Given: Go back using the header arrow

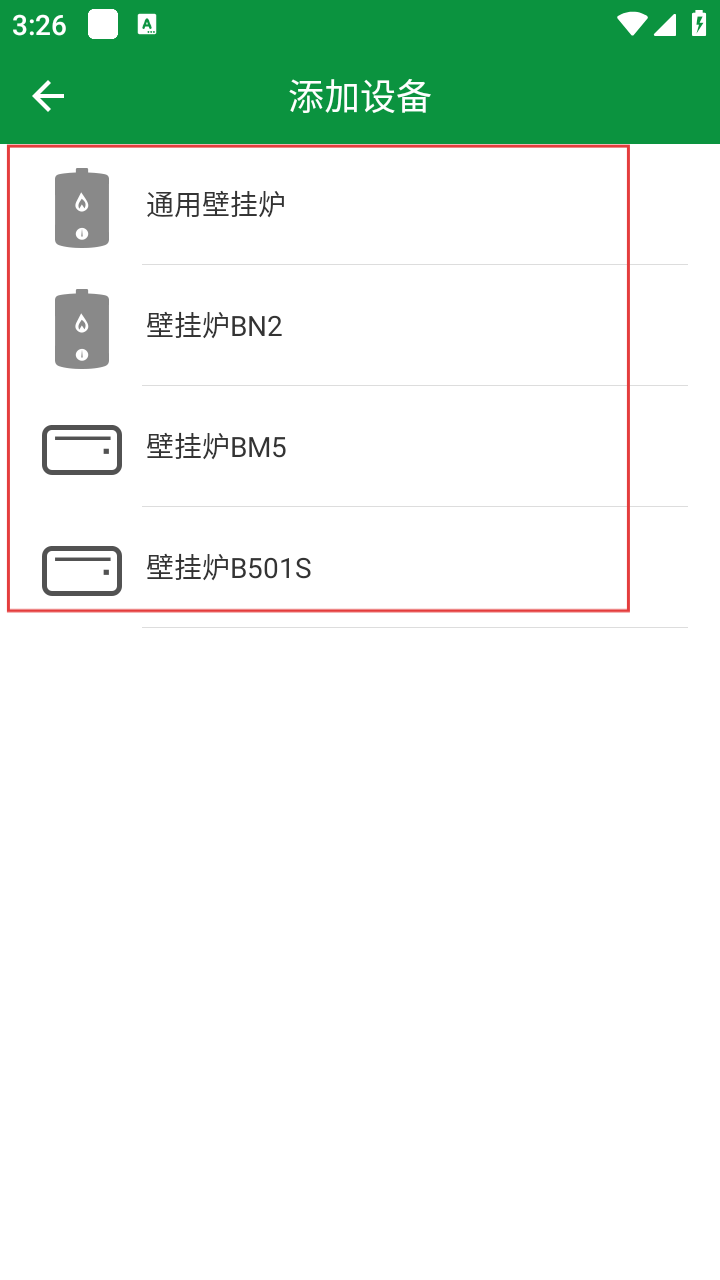Looking at the screenshot, I should (x=48, y=96).
